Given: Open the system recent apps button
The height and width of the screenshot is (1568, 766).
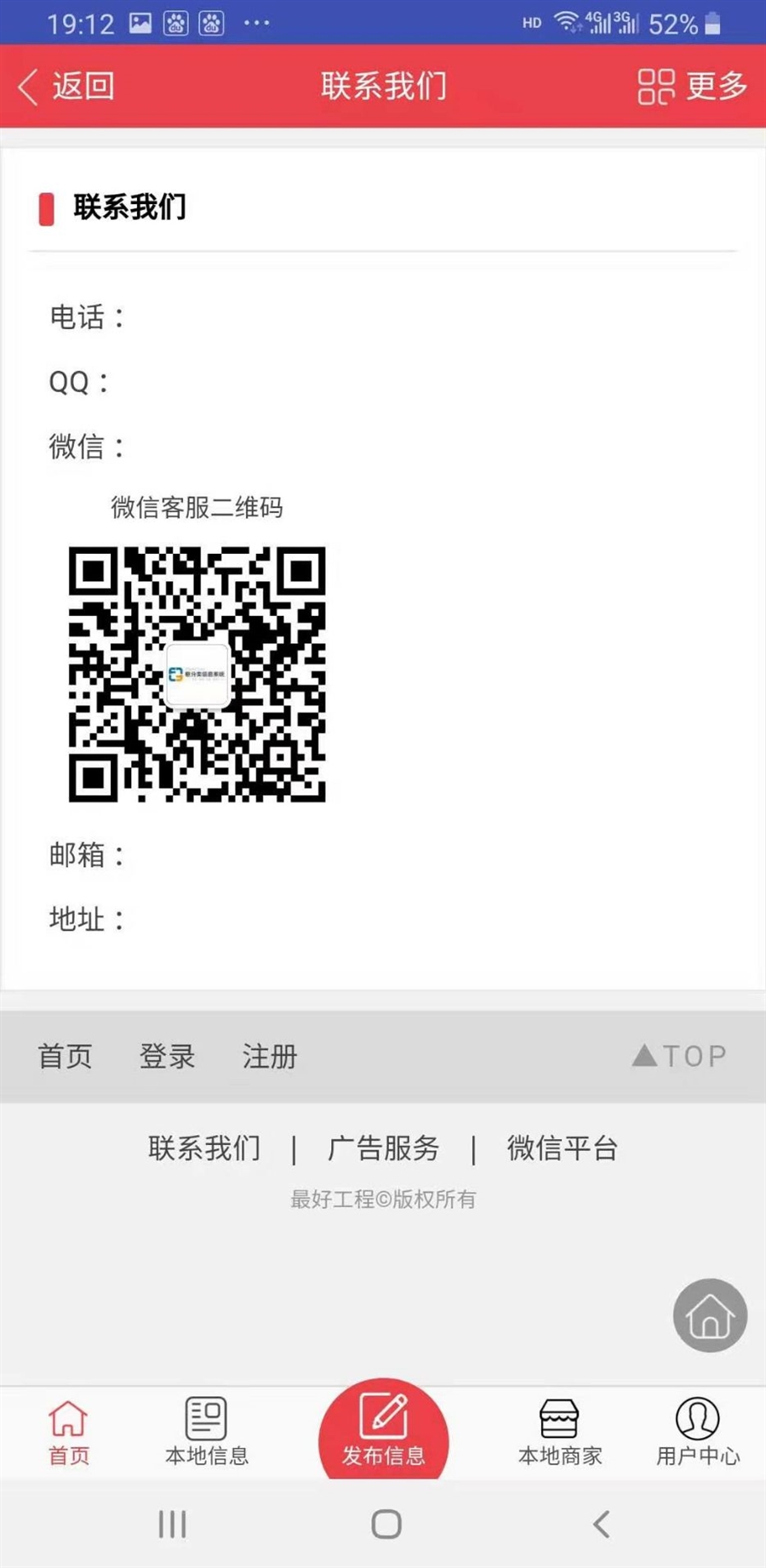Looking at the screenshot, I should click(172, 1524).
